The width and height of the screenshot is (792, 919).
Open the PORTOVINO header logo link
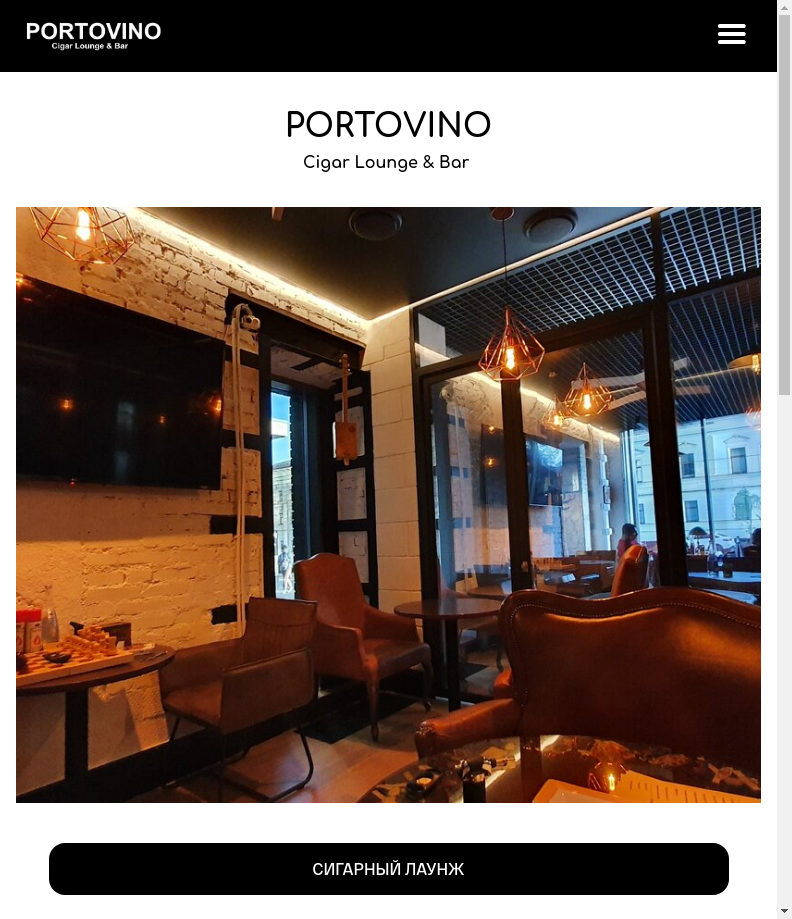click(93, 35)
